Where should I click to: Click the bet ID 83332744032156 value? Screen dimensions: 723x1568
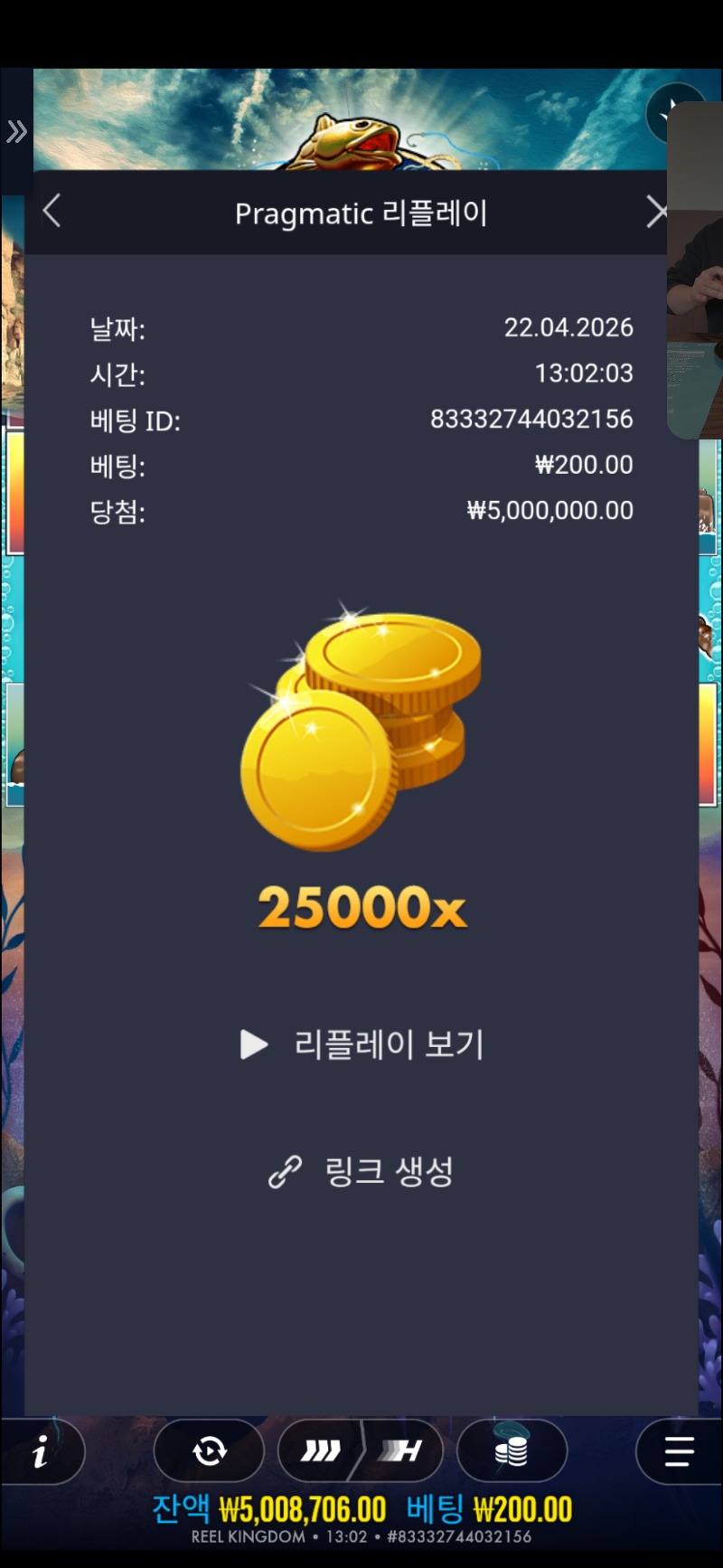(x=531, y=420)
